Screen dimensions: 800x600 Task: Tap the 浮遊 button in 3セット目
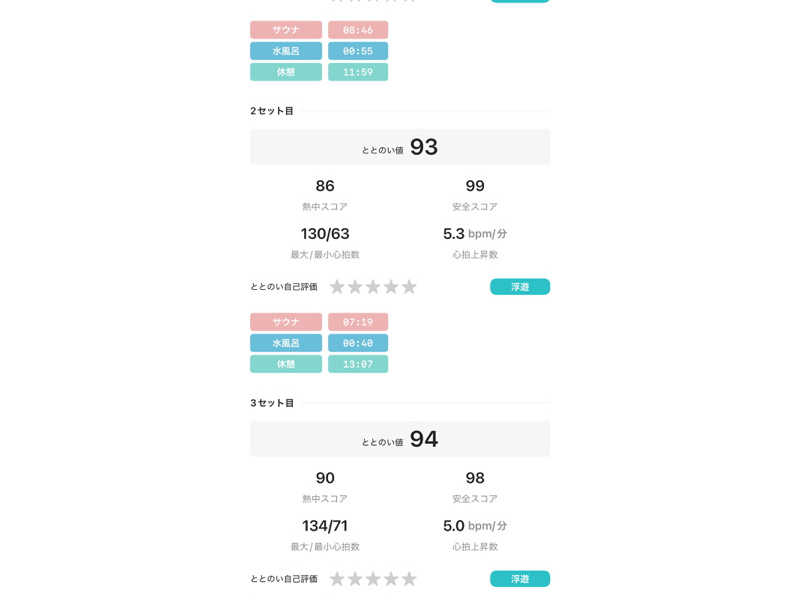tap(520, 579)
